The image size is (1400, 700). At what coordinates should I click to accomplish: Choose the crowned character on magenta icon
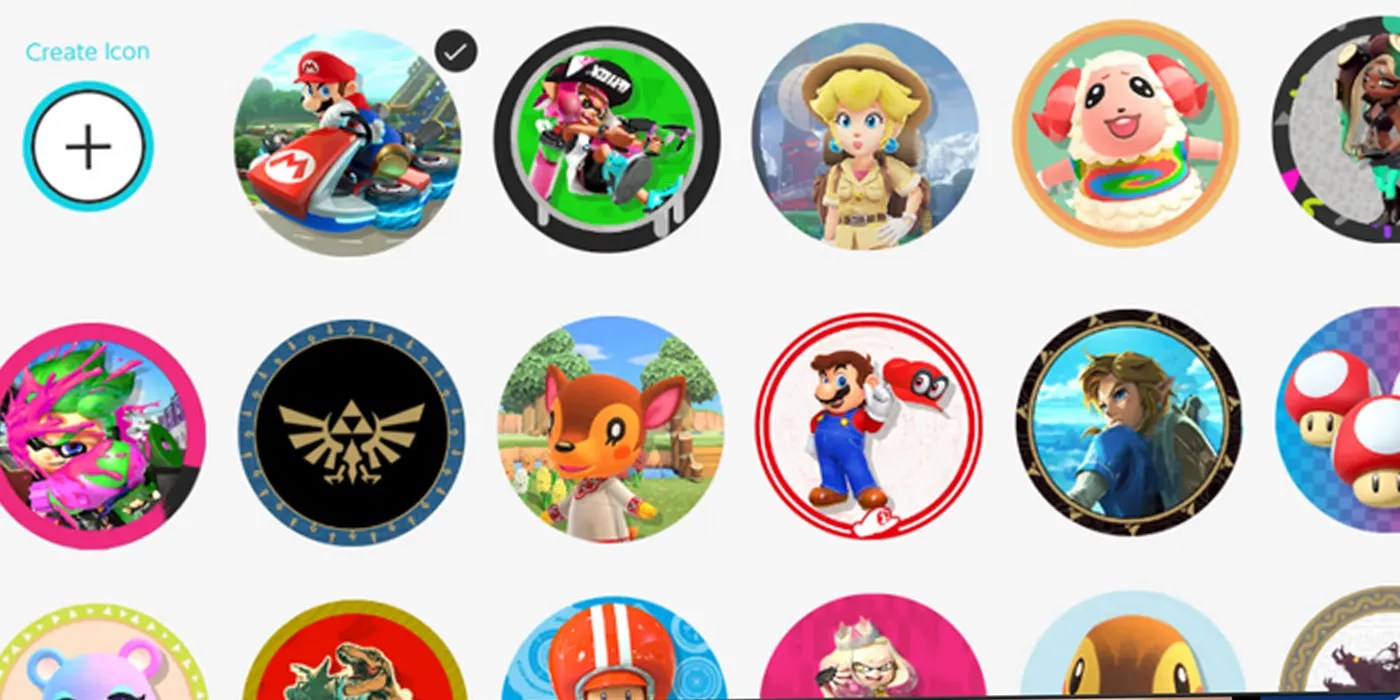[x=871, y=657]
